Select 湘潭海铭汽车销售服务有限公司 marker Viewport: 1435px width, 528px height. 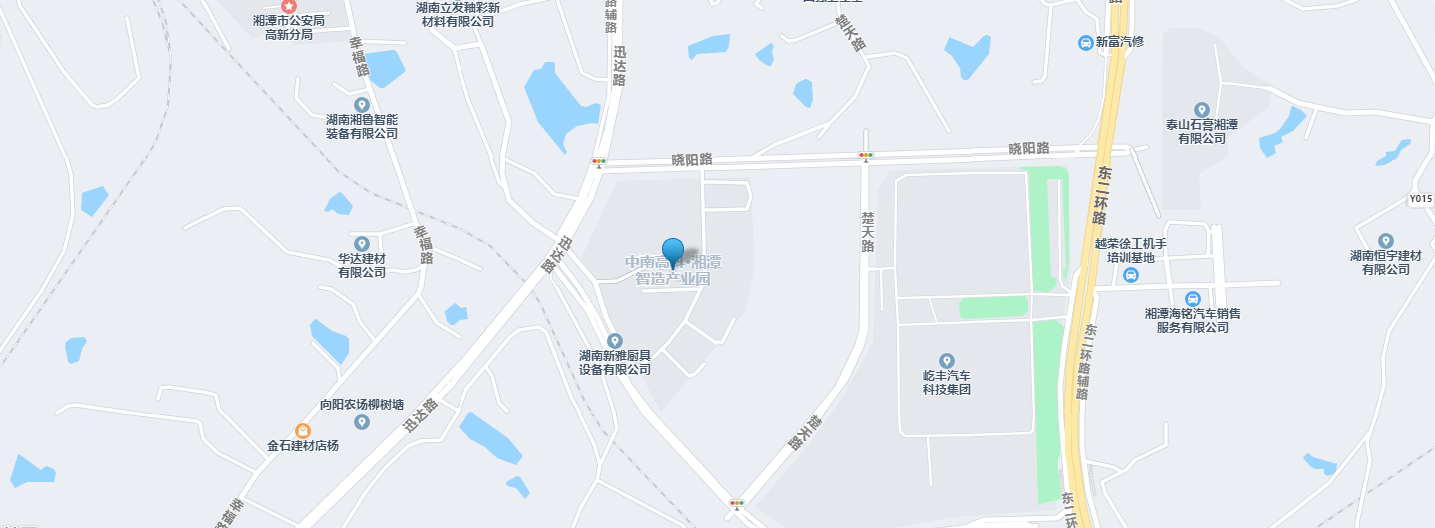point(1192,299)
